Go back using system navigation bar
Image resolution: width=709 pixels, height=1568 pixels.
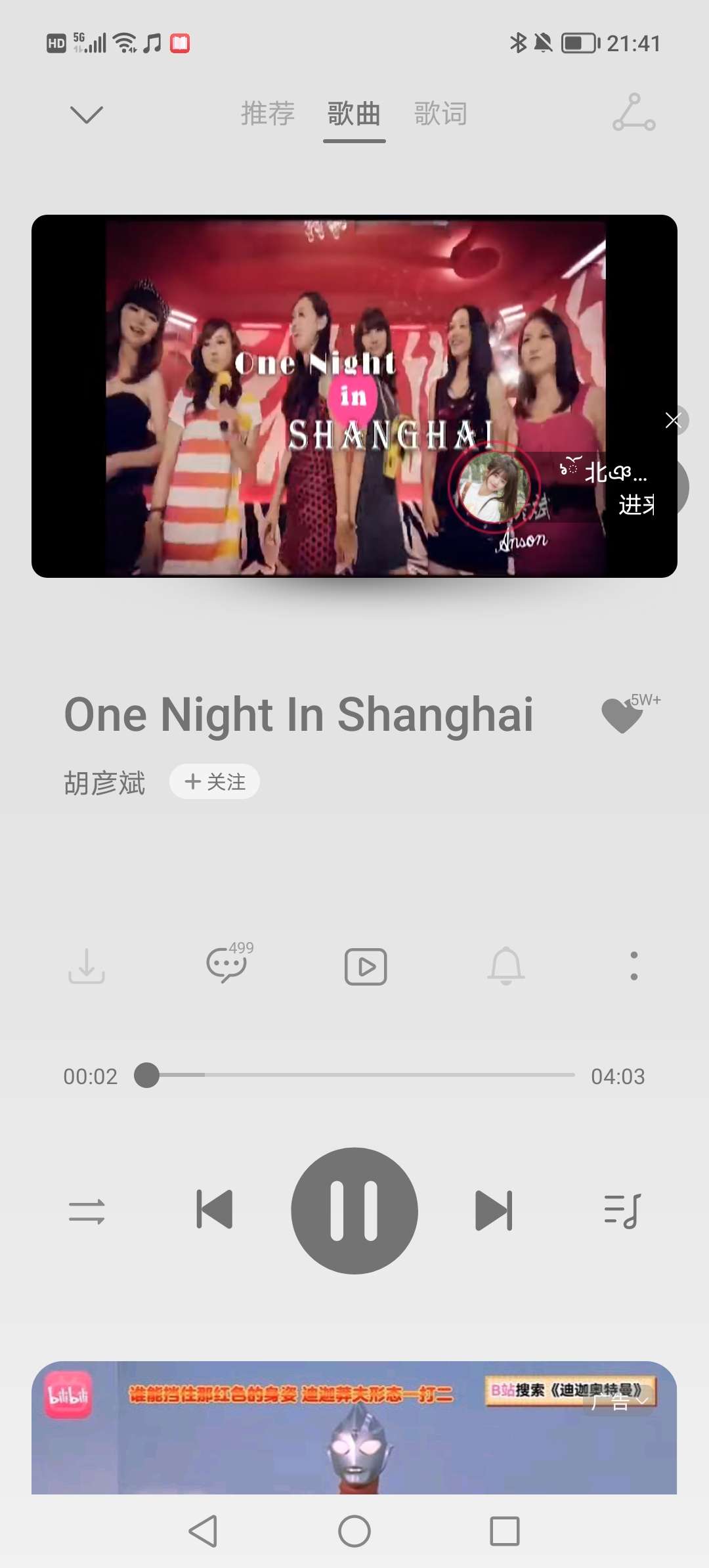point(203,1531)
